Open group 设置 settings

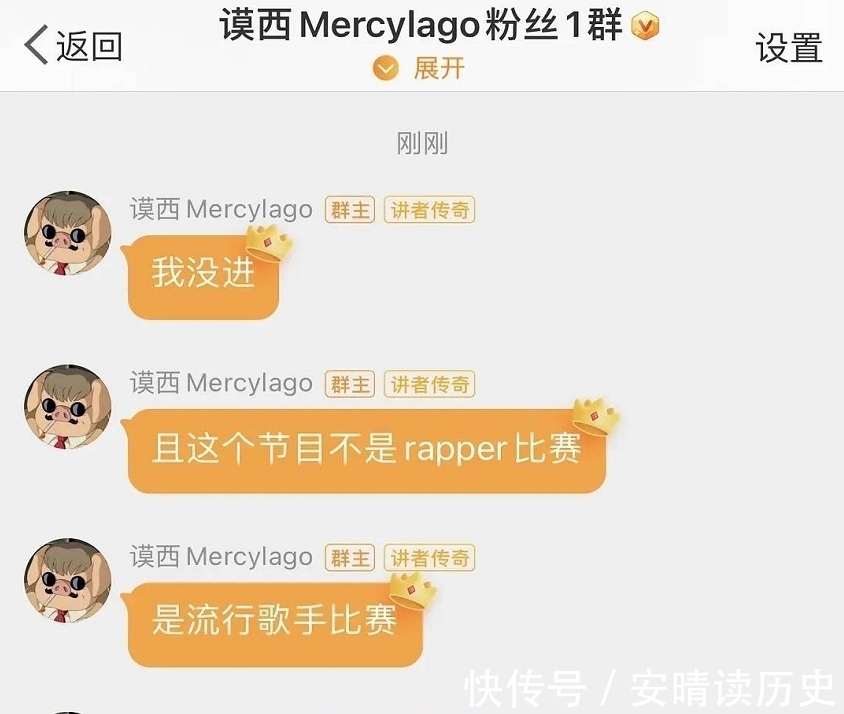788,47
